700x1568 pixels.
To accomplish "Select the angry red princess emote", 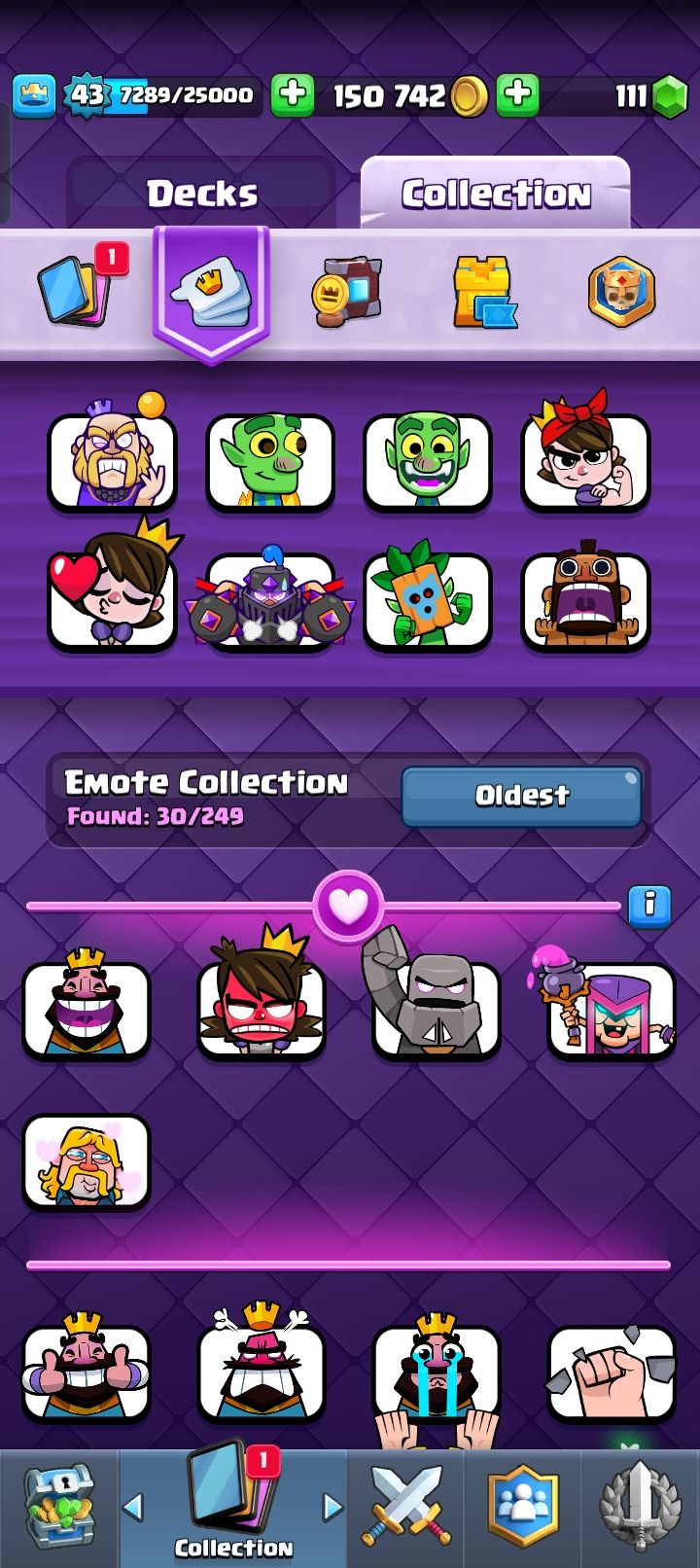I will (261, 1008).
